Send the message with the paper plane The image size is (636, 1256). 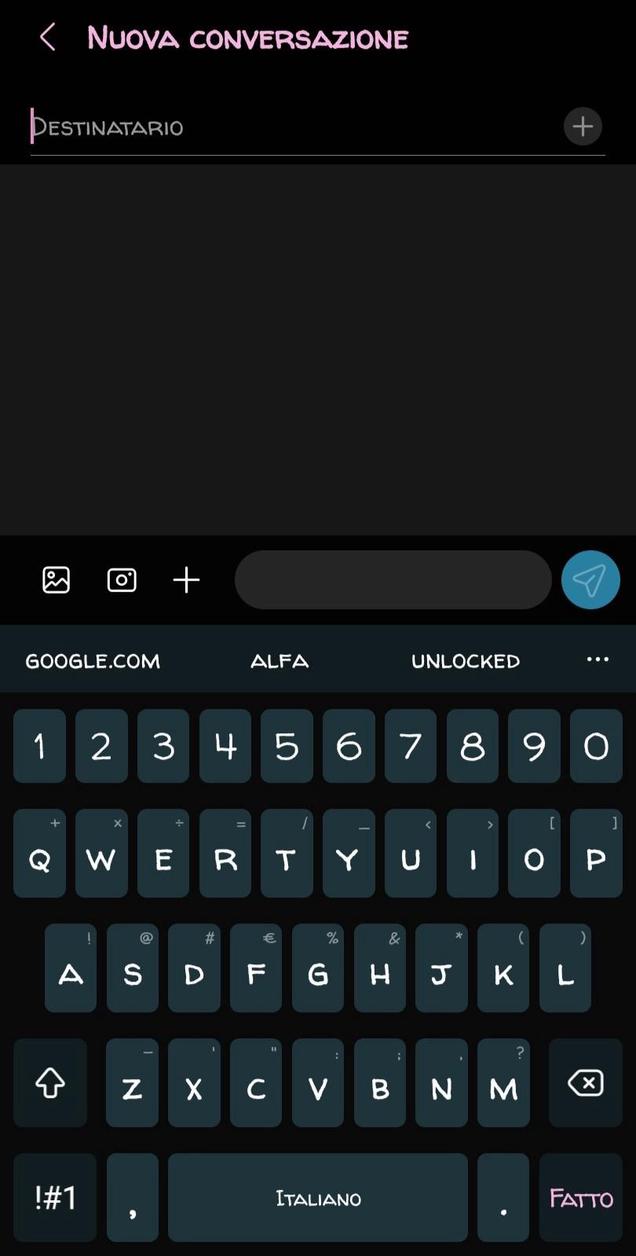pos(591,579)
